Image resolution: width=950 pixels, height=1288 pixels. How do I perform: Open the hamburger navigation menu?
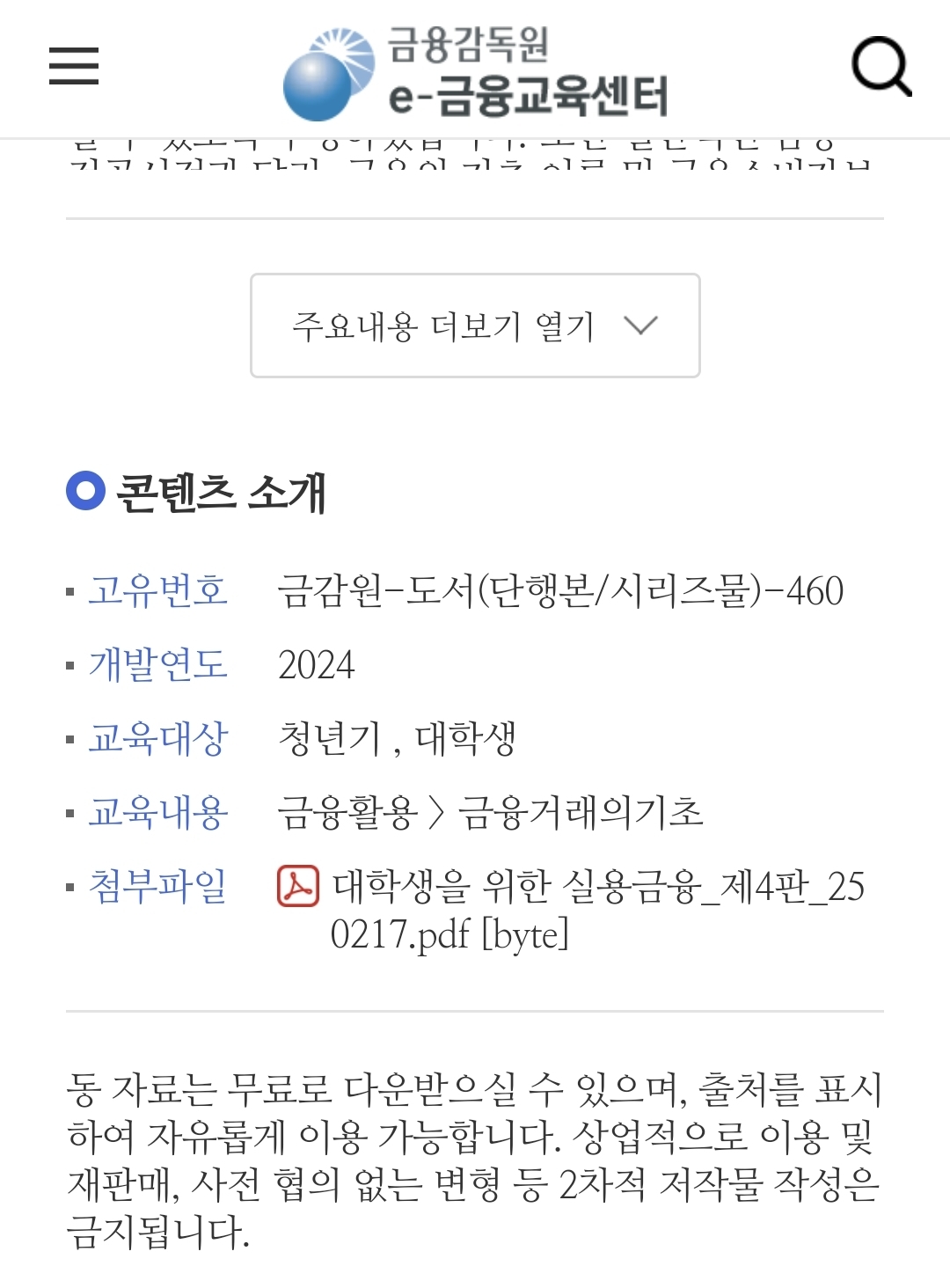pos(74,66)
